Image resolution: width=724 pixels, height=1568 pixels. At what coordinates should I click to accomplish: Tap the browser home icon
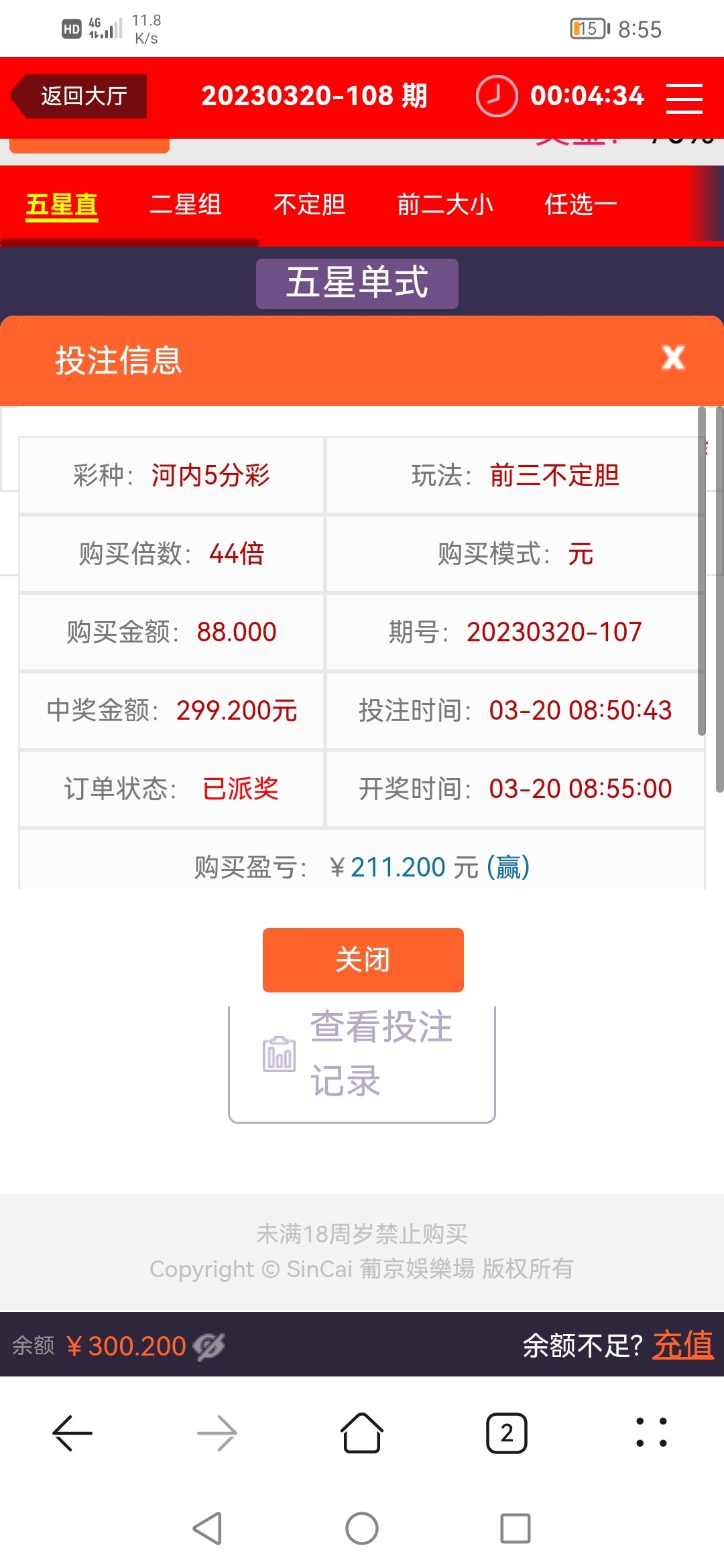tap(361, 1433)
